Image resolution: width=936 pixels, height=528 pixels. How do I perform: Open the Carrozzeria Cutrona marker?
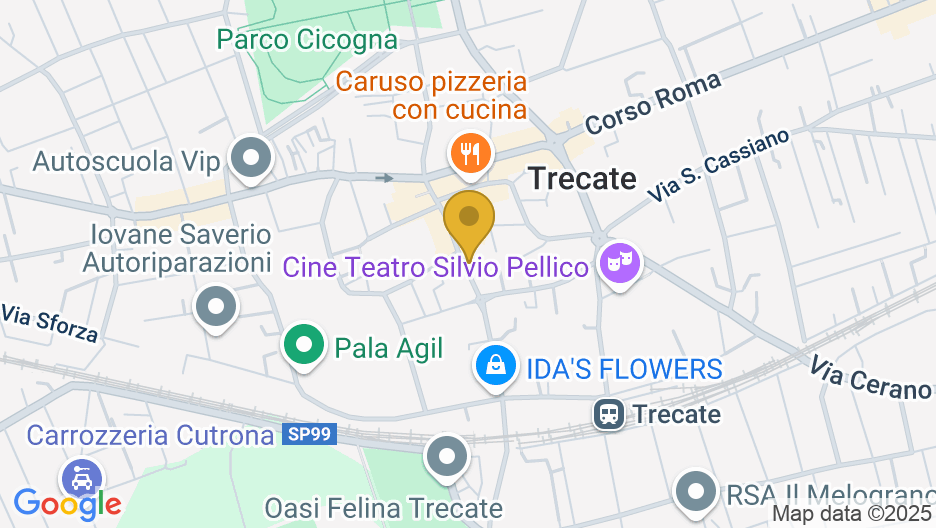79,477
